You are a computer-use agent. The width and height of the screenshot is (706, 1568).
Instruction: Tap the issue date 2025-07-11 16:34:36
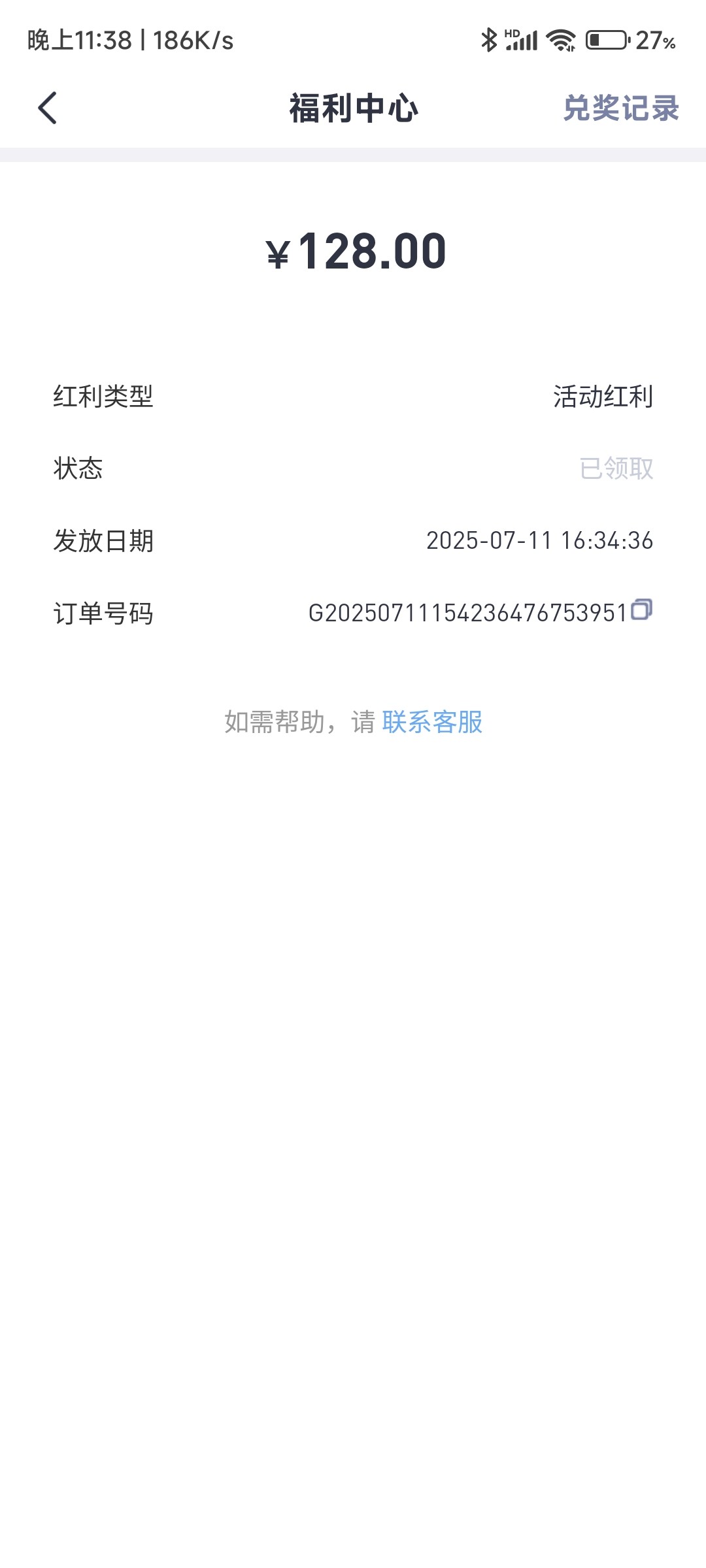539,541
